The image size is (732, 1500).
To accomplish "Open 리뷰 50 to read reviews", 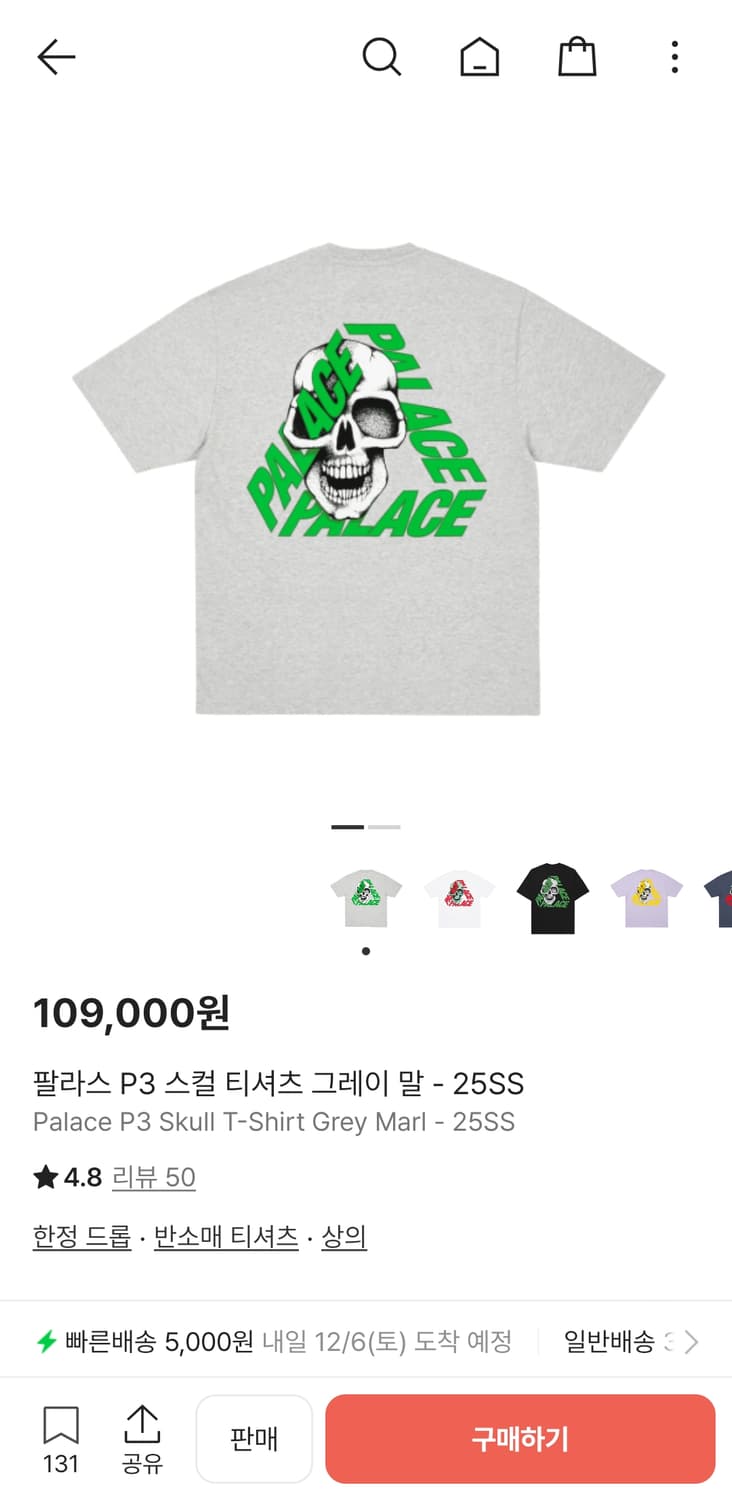I will click(x=154, y=1179).
